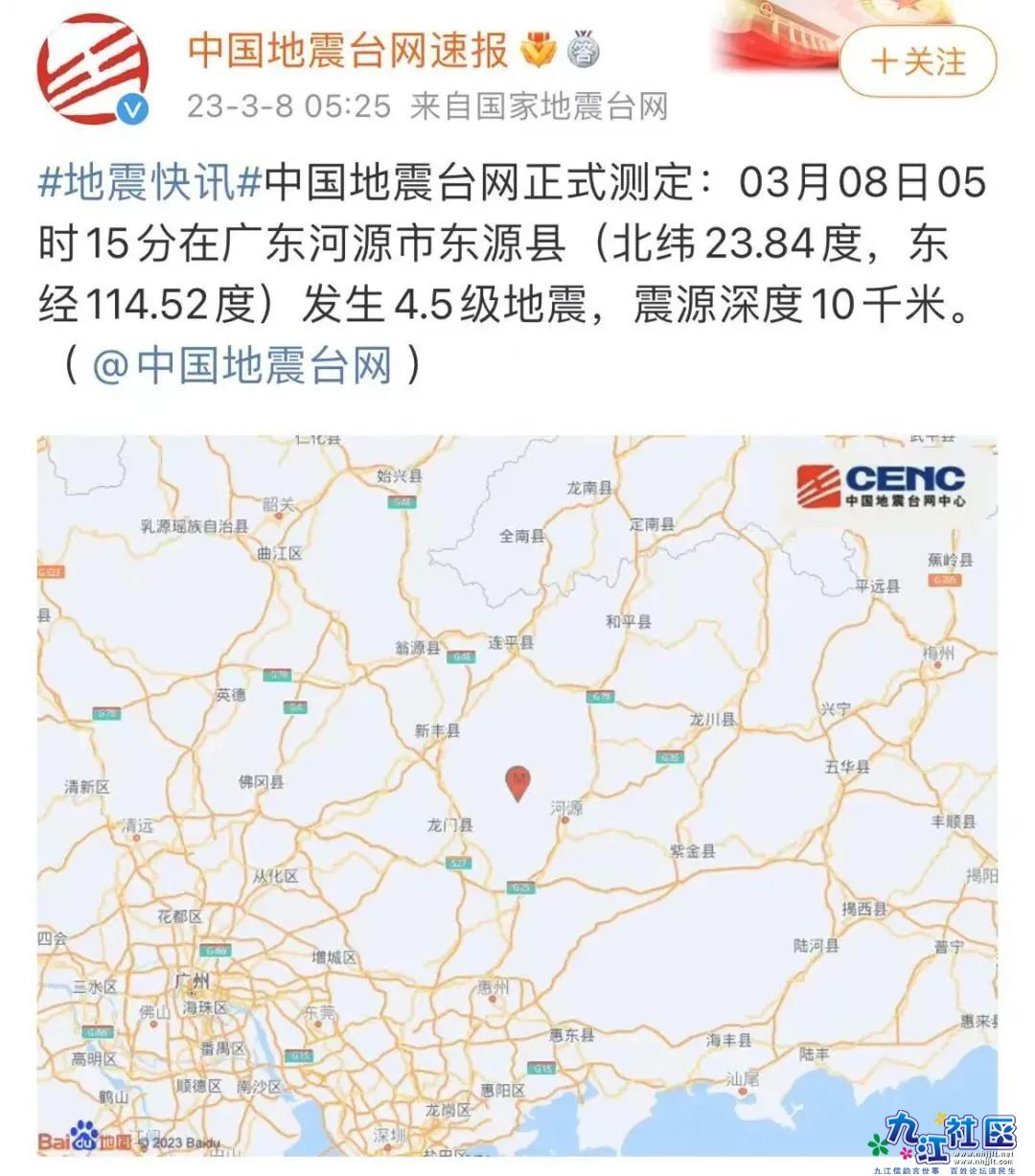1035x1176 pixels.
Task: Open the 中国地震台网速报 profile avatar
Action: (93, 69)
